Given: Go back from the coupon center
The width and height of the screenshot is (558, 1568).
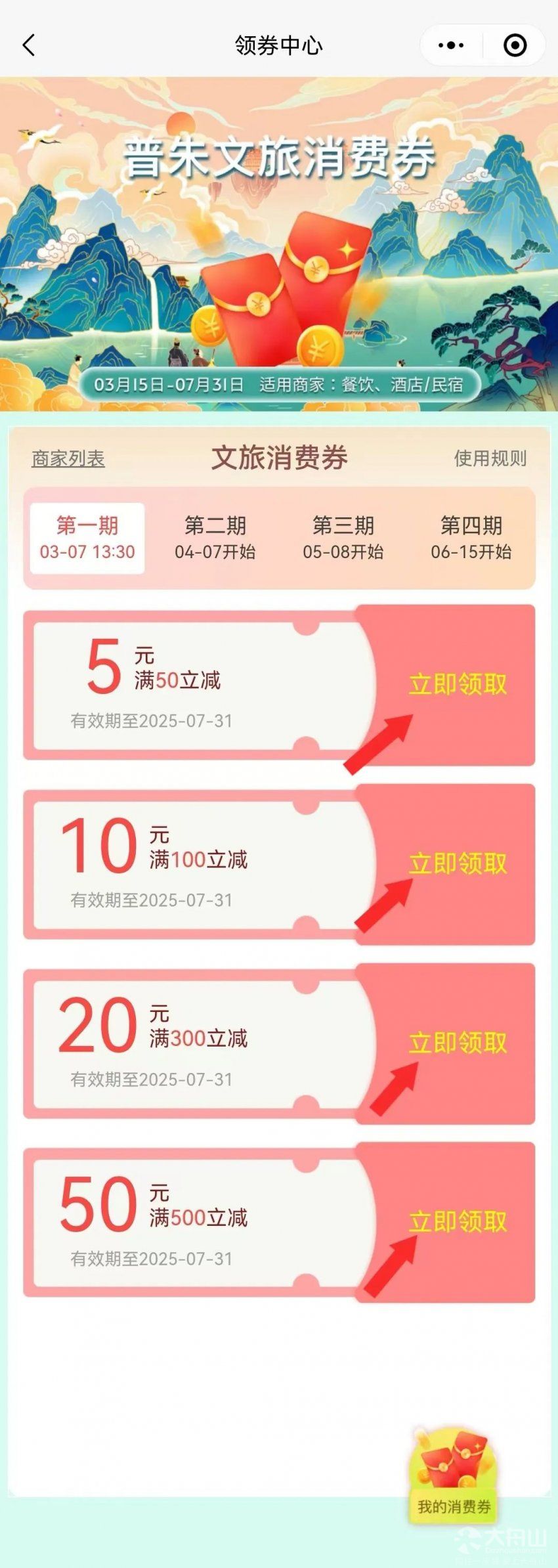Looking at the screenshot, I should pyautogui.click(x=28, y=45).
